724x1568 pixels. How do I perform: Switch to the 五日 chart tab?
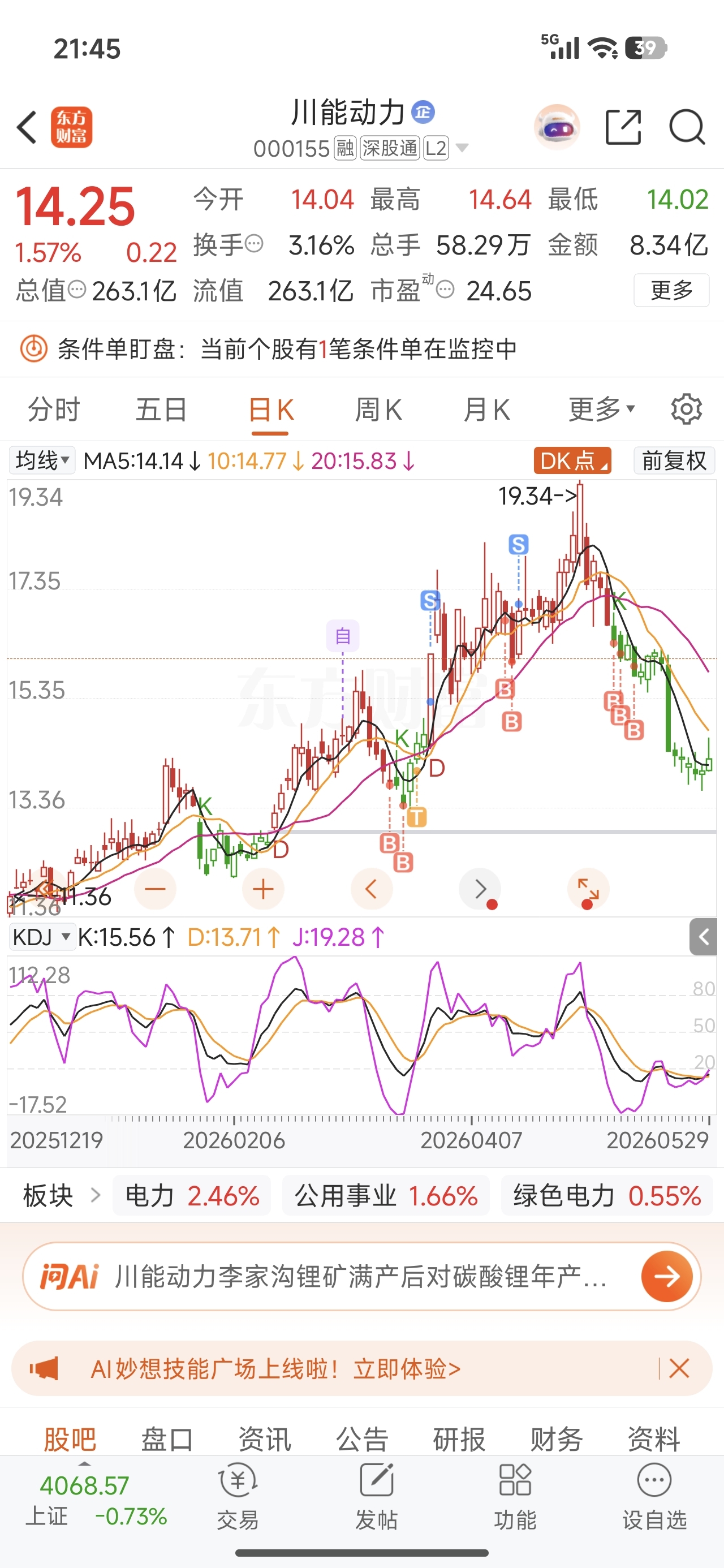click(161, 409)
